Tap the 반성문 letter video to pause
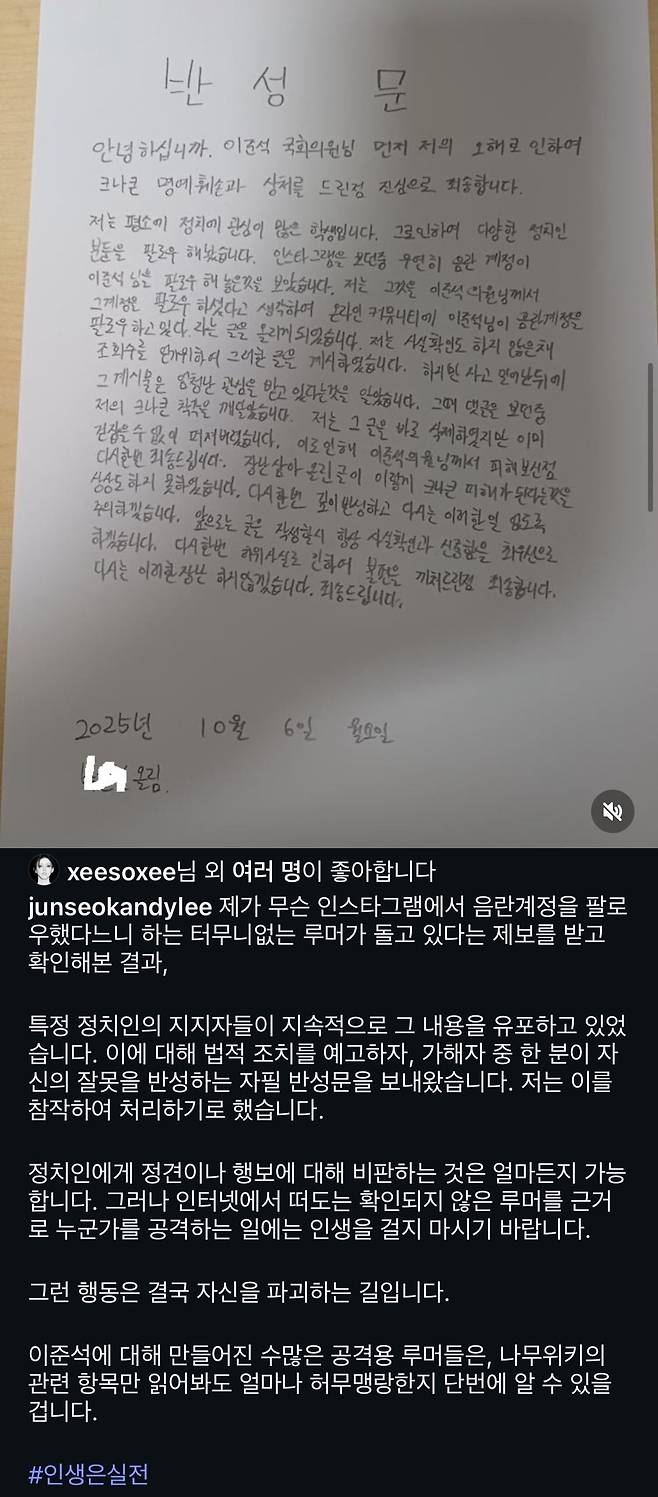This screenshot has width=658, height=1497. [329, 420]
